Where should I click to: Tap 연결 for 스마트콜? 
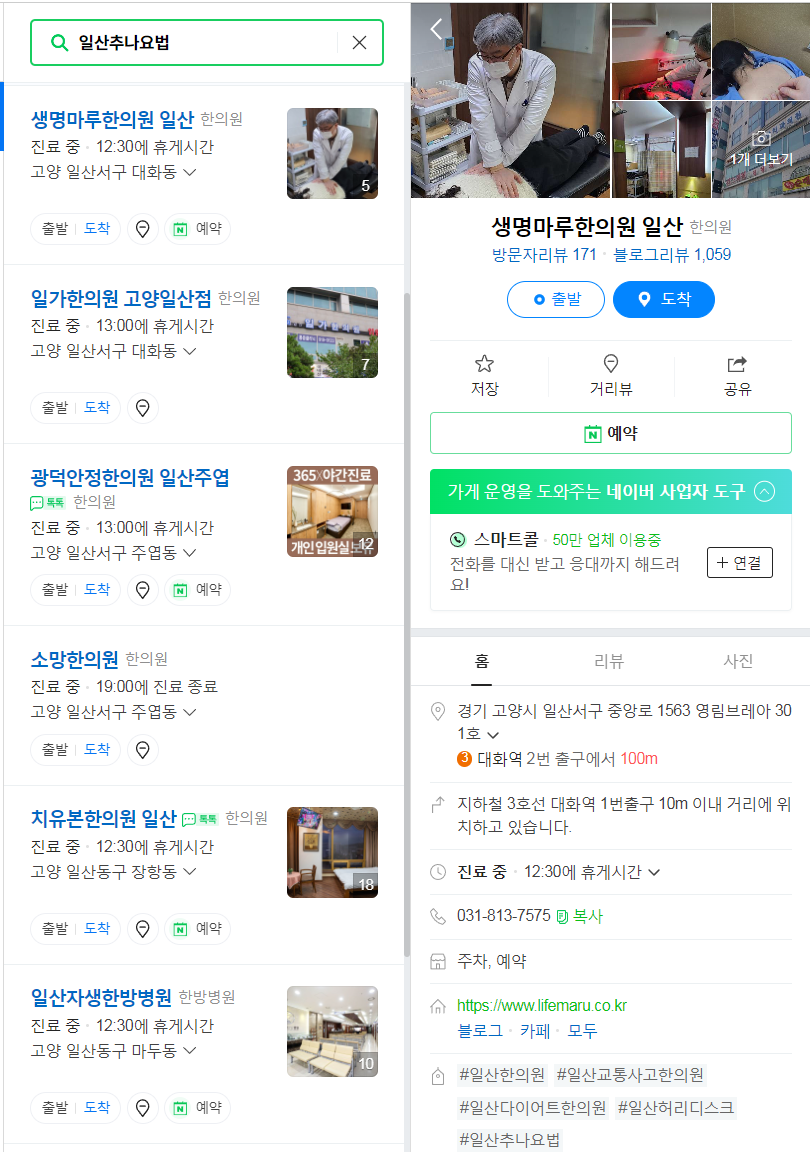[739, 563]
